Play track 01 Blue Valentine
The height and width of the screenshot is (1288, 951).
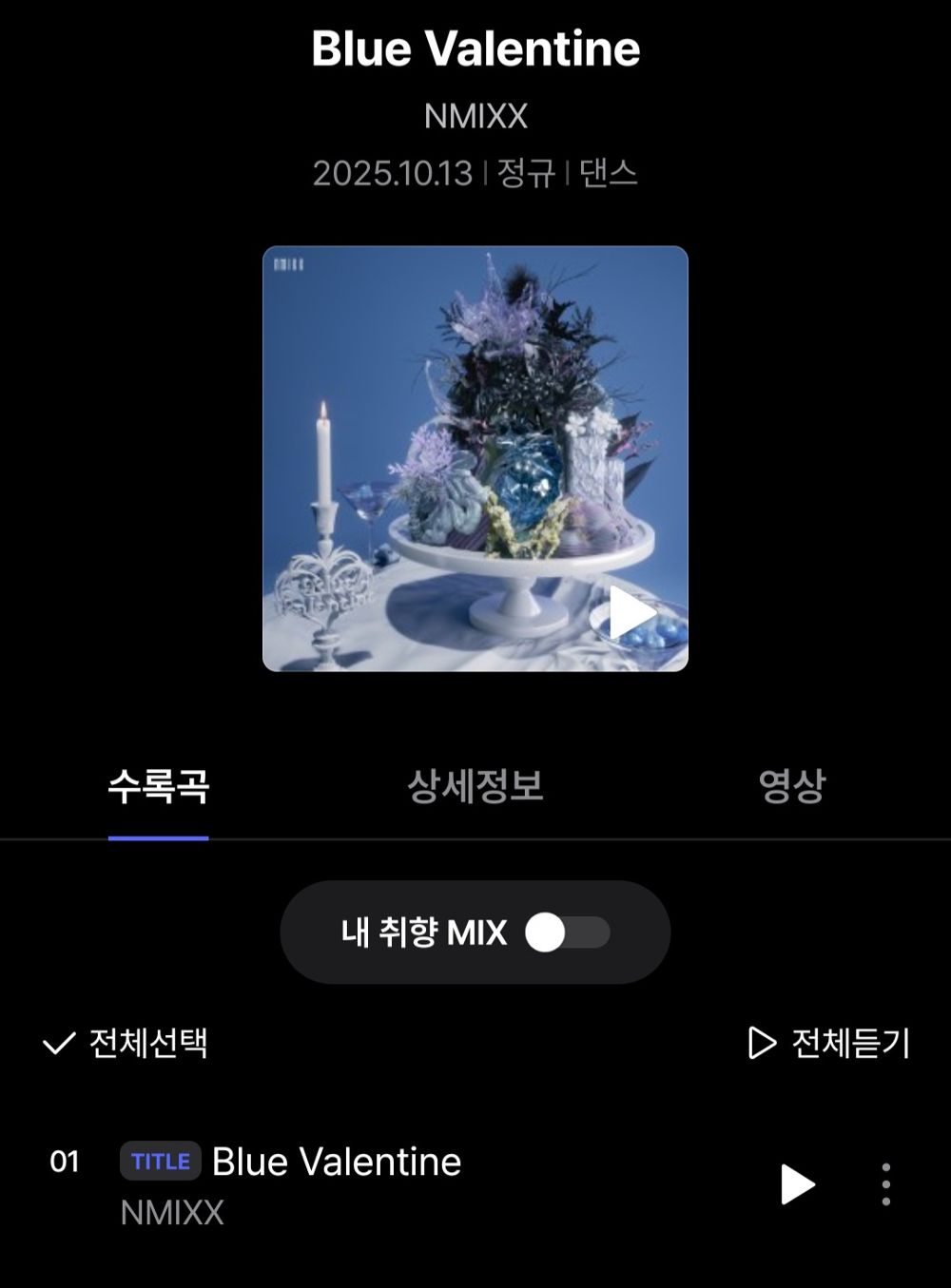click(x=799, y=1183)
